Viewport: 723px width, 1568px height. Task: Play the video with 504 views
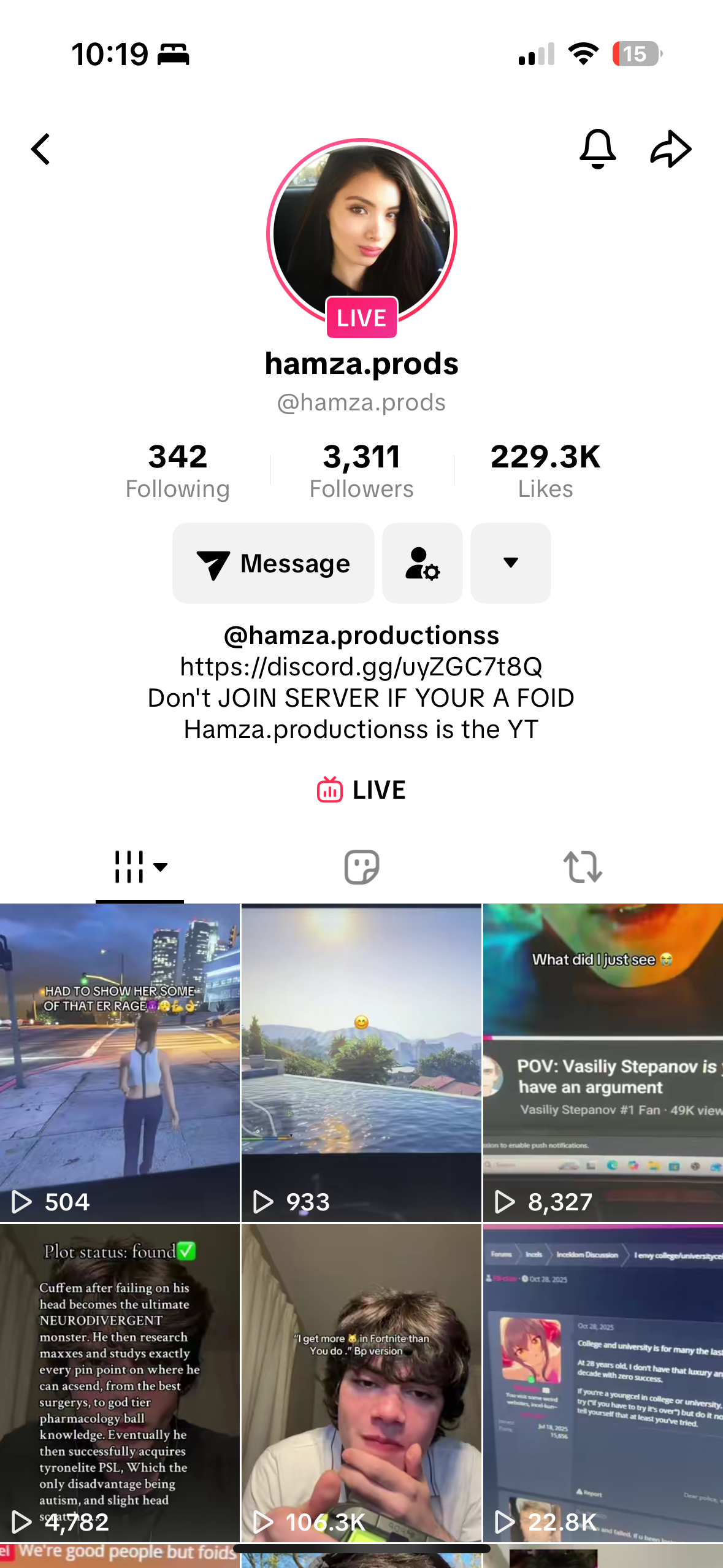(120, 1063)
